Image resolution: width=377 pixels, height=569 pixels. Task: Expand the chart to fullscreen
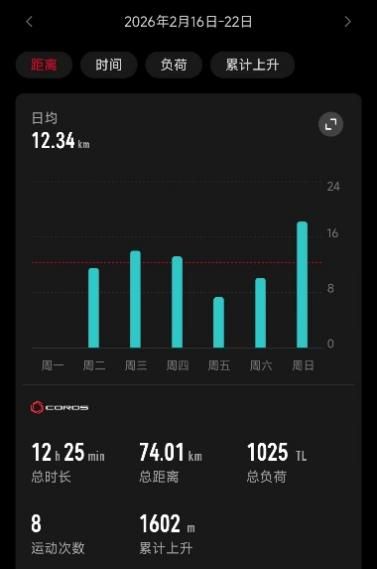(331, 124)
